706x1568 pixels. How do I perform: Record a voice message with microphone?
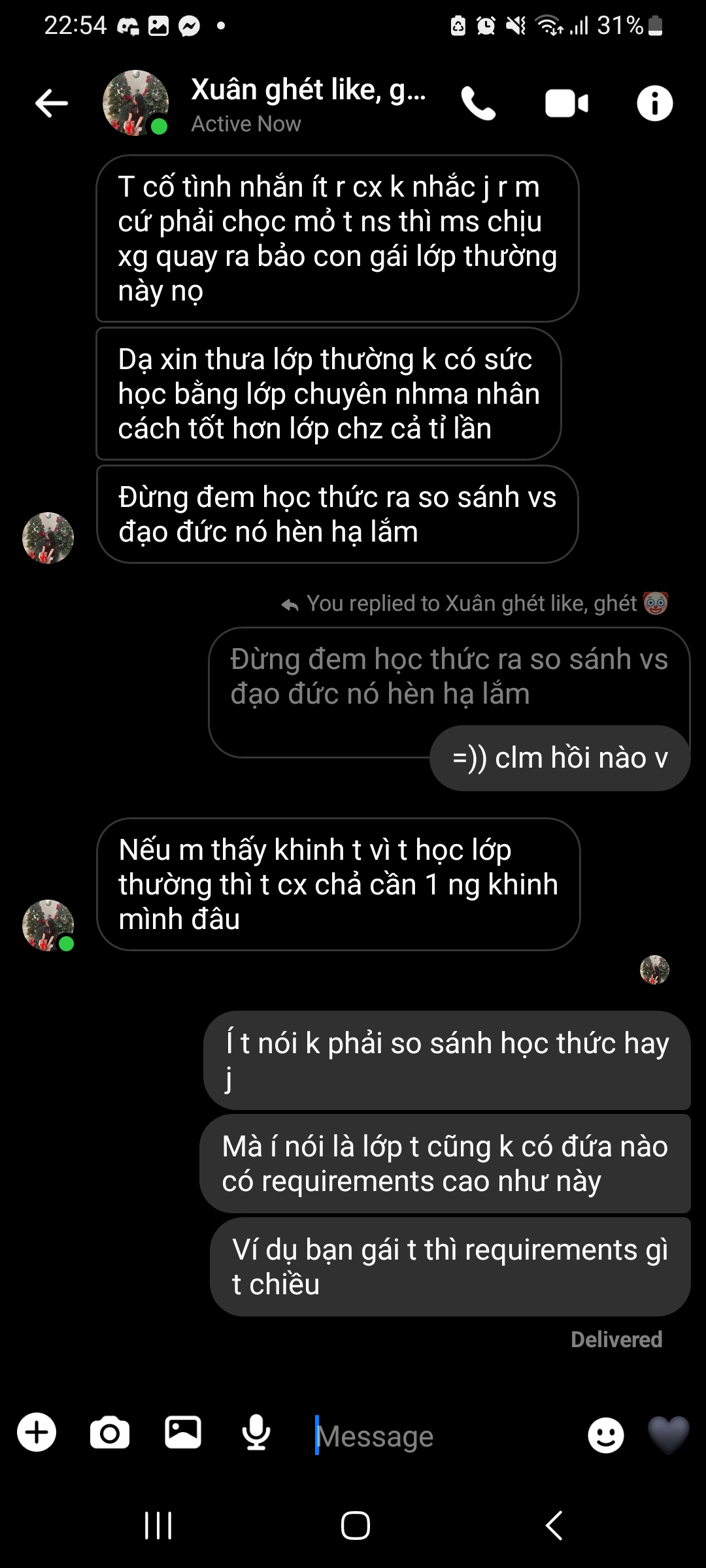[256, 1433]
